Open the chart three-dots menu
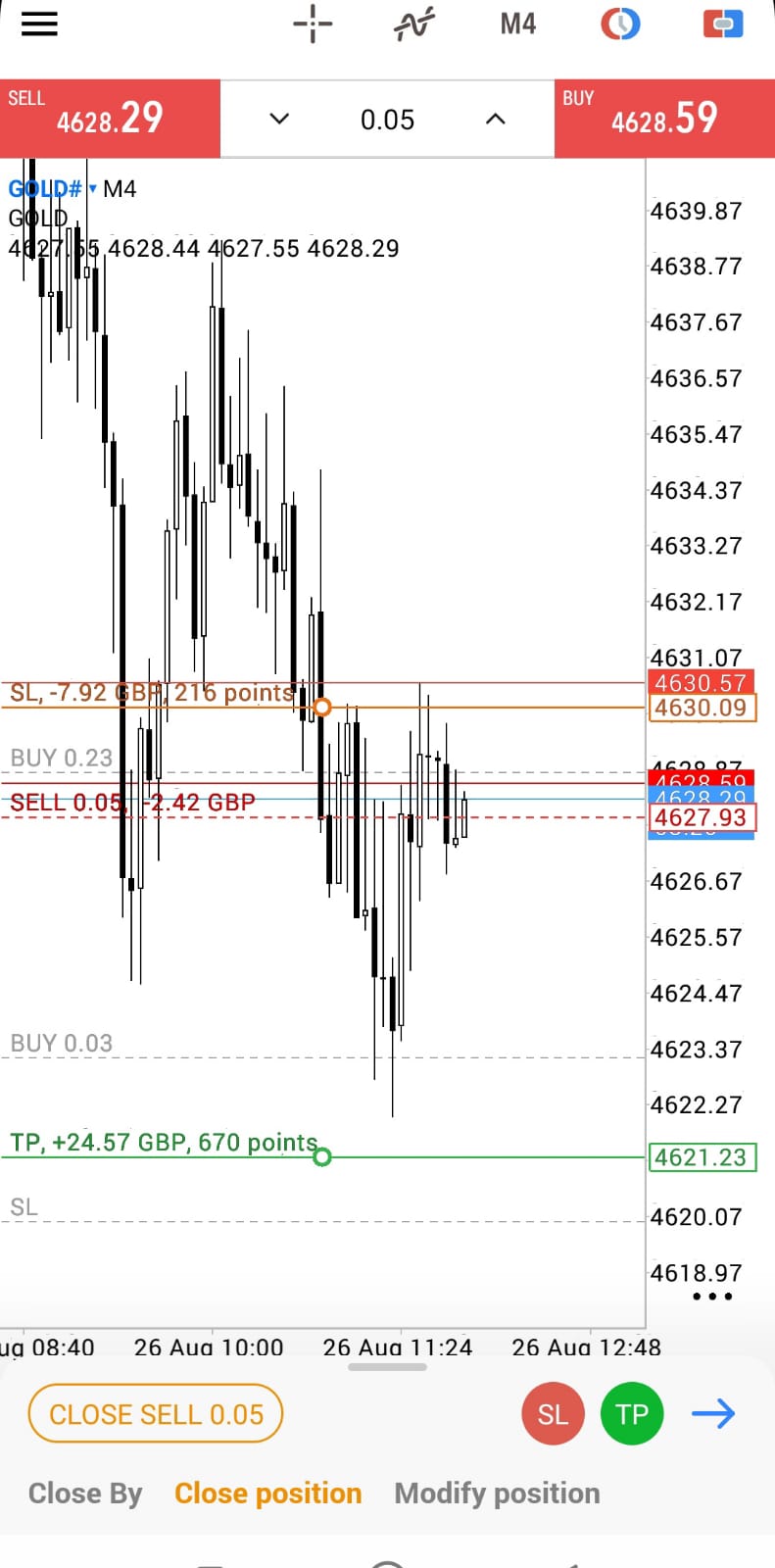Image resolution: width=775 pixels, height=1568 pixels. [712, 1296]
